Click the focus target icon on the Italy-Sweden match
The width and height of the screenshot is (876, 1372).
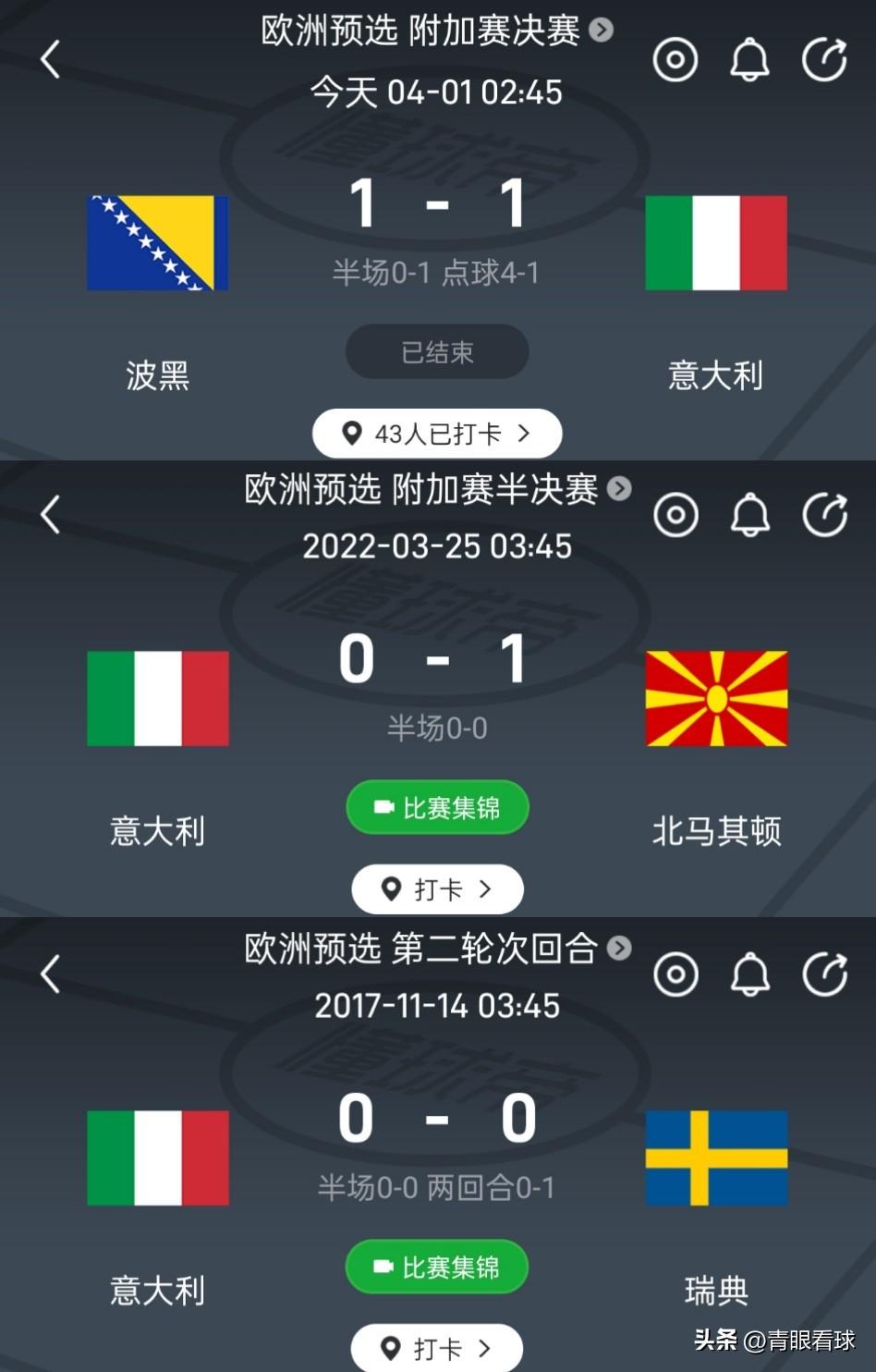point(675,974)
